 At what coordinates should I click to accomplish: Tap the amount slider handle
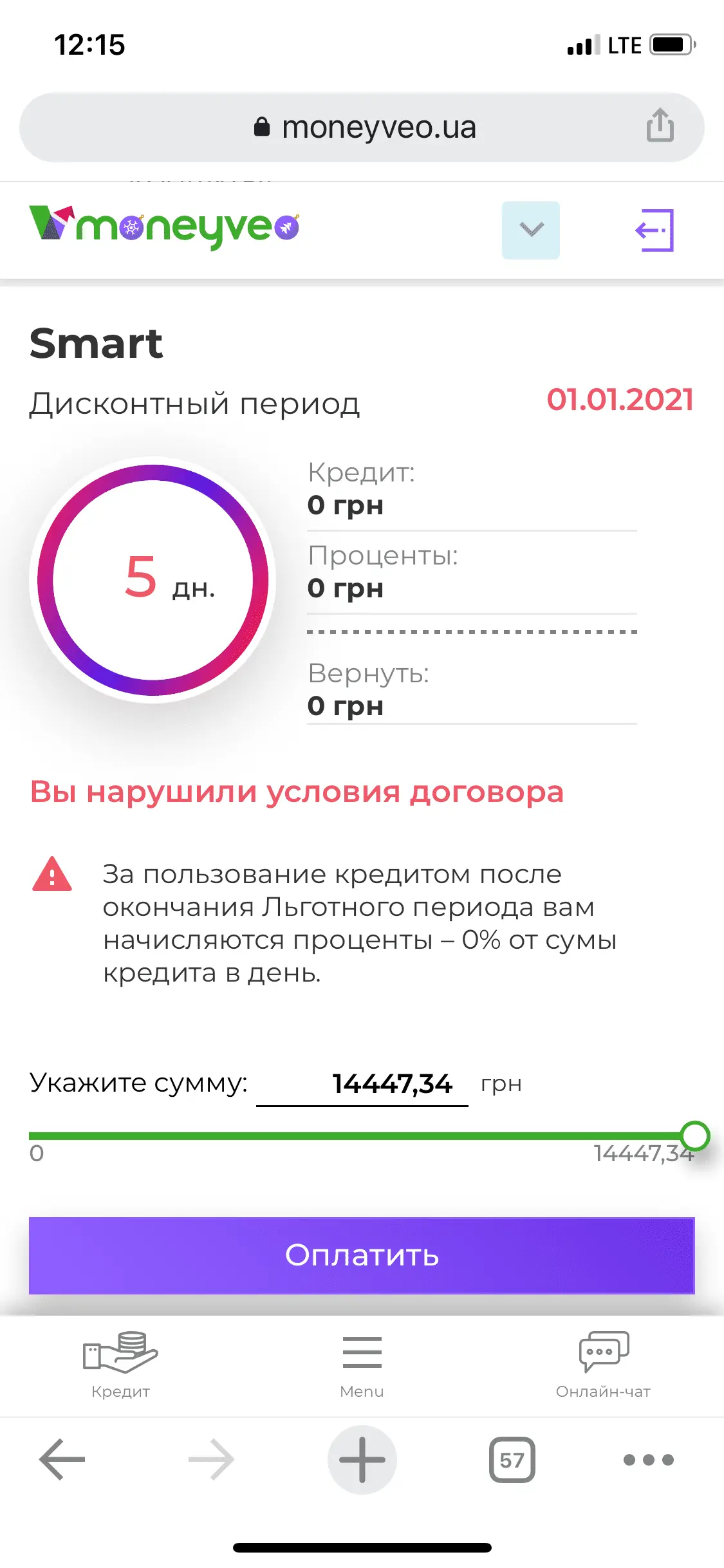[x=695, y=1136]
